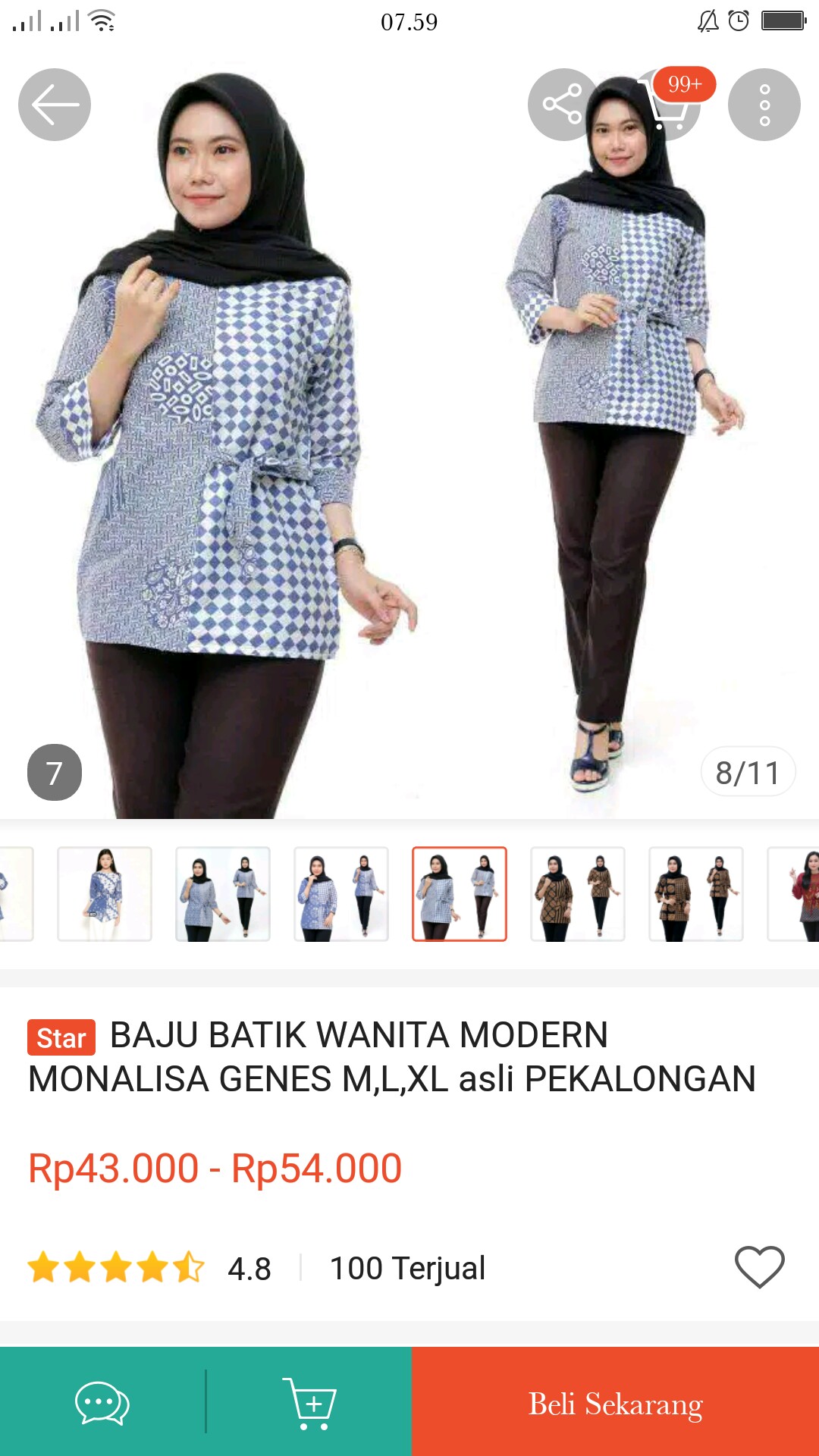This screenshot has width=819, height=1456.
Task: Tap the back arrow to return
Action: click(54, 105)
